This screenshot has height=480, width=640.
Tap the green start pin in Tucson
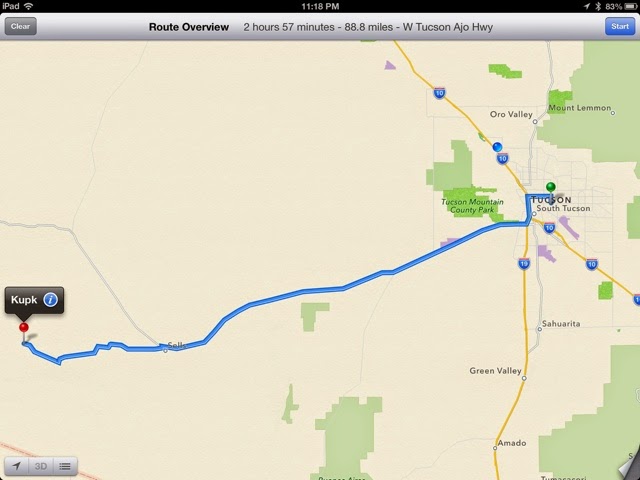[550, 186]
